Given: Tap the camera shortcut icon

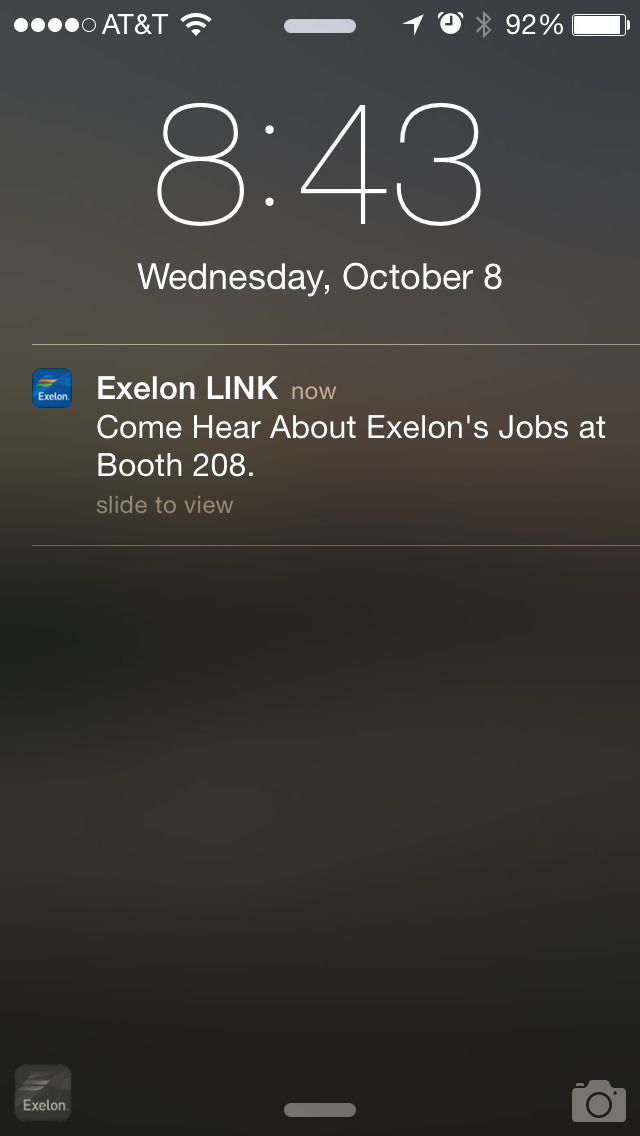Looking at the screenshot, I should tap(599, 1100).
